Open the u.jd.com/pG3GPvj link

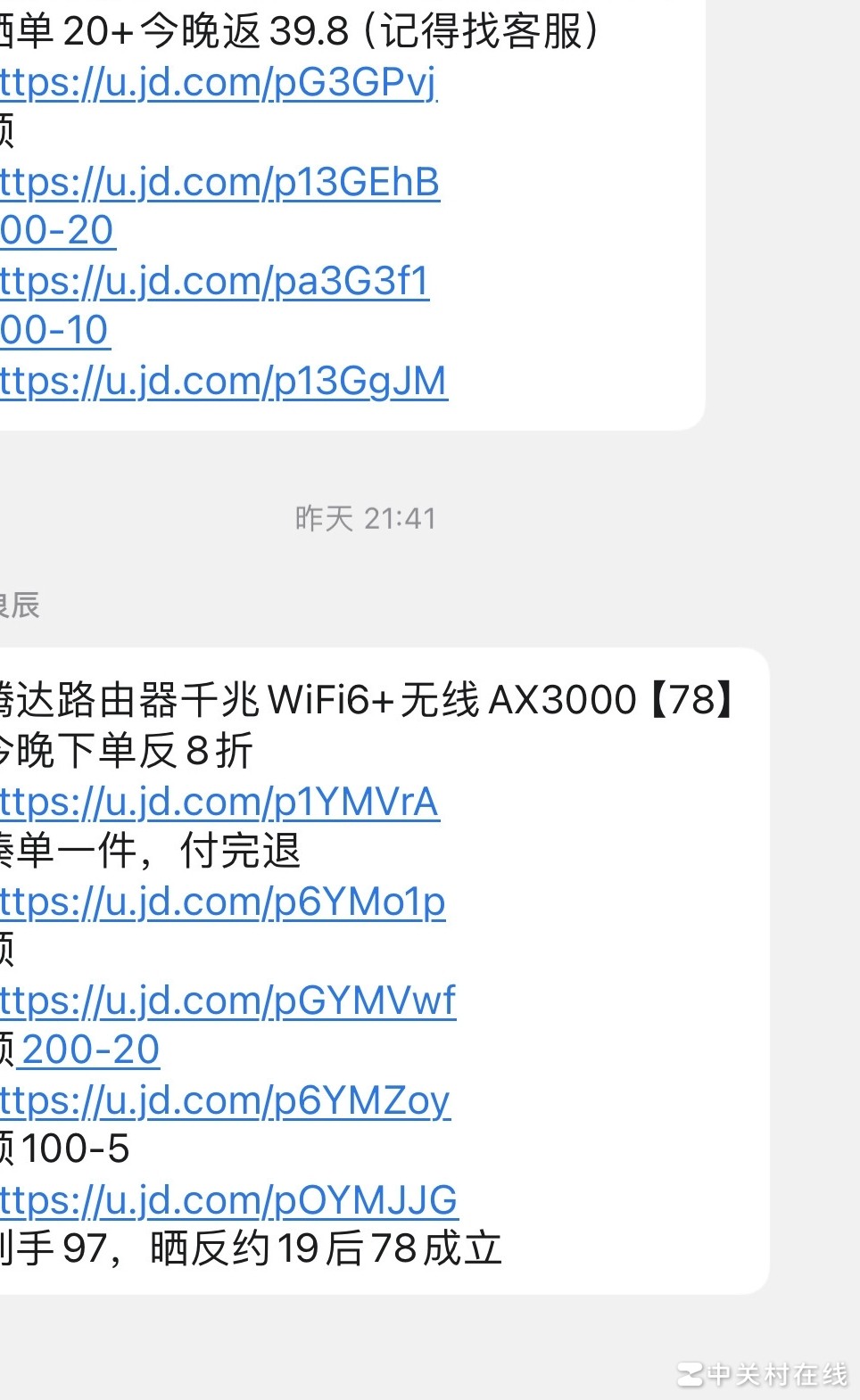coord(219,83)
